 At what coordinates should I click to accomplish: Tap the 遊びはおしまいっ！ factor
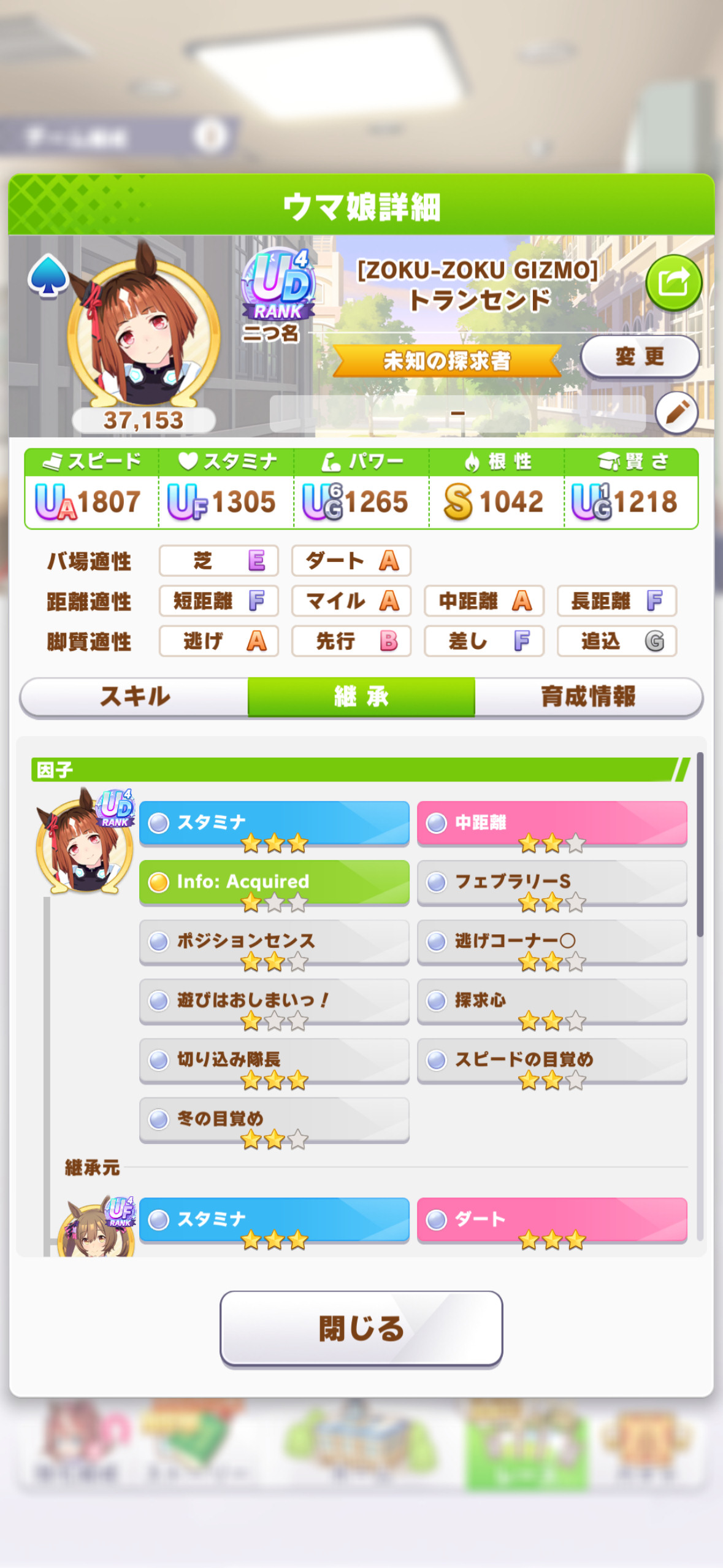click(x=274, y=1001)
